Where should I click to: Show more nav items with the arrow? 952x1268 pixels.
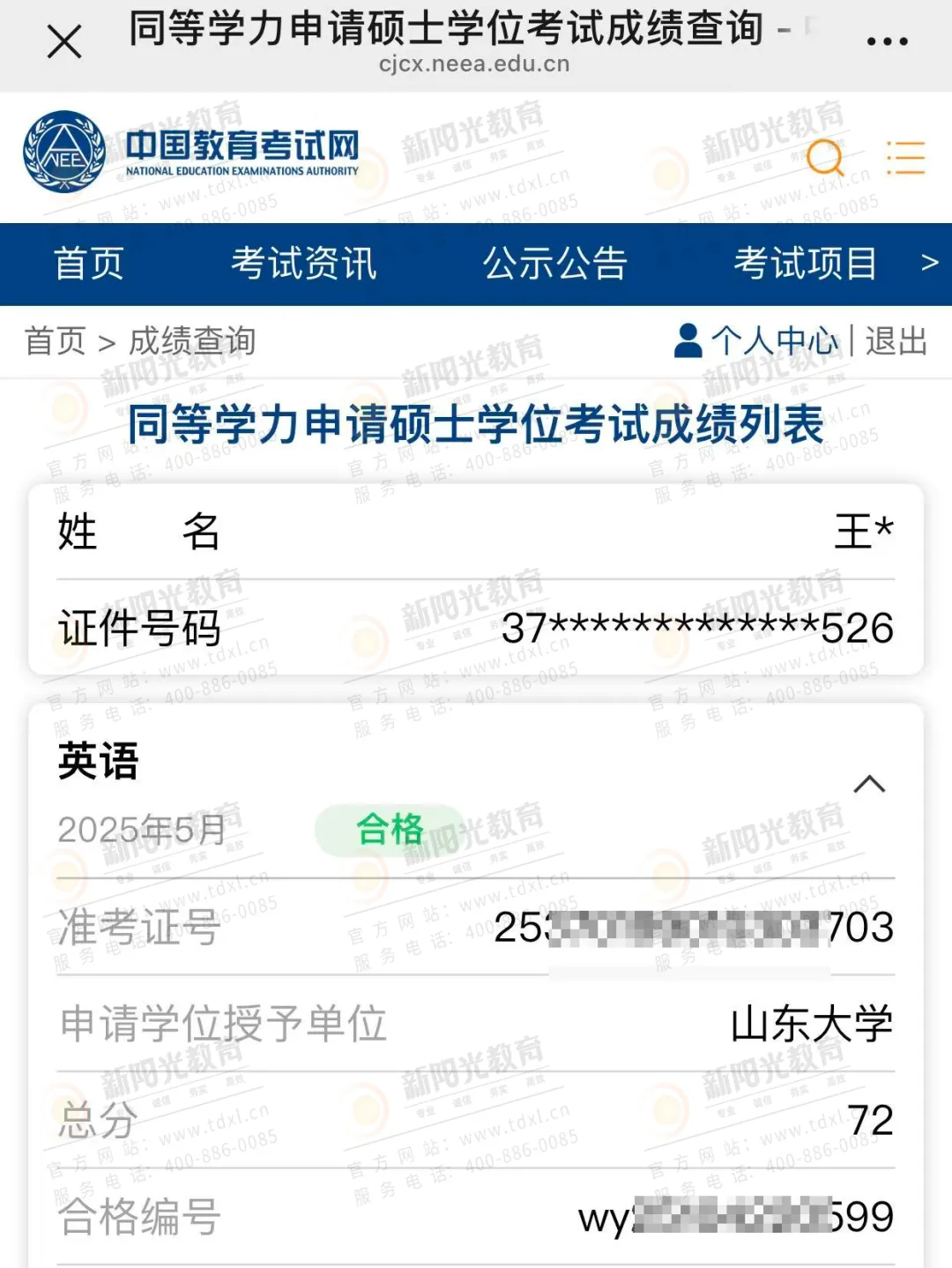pyautogui.click(x=929, y=263)
